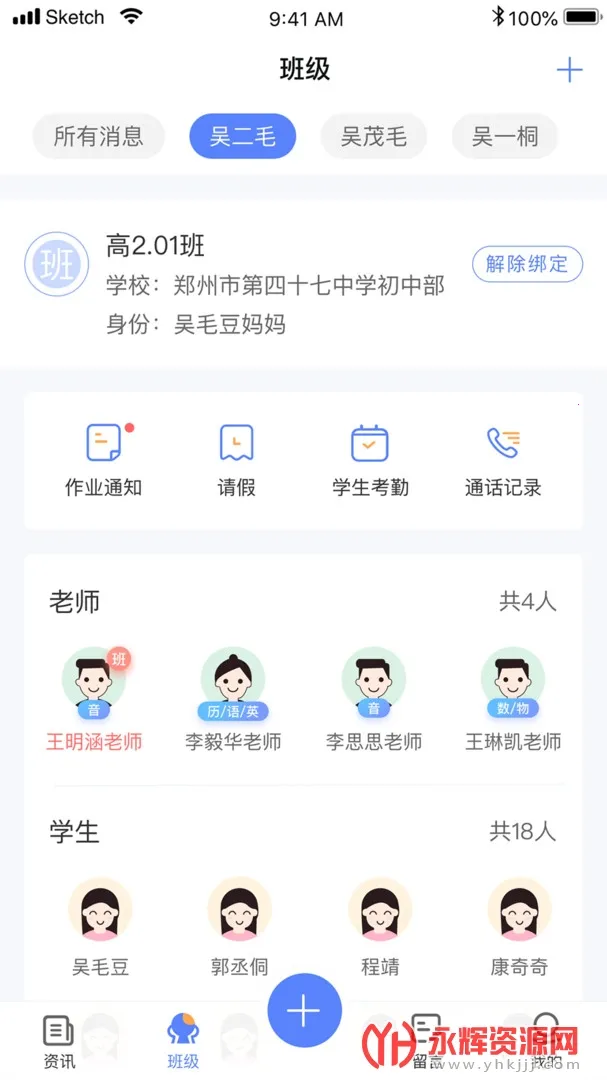Tap the plus icon beside 班级 title
607x1080 pixels.
[569, 70]
